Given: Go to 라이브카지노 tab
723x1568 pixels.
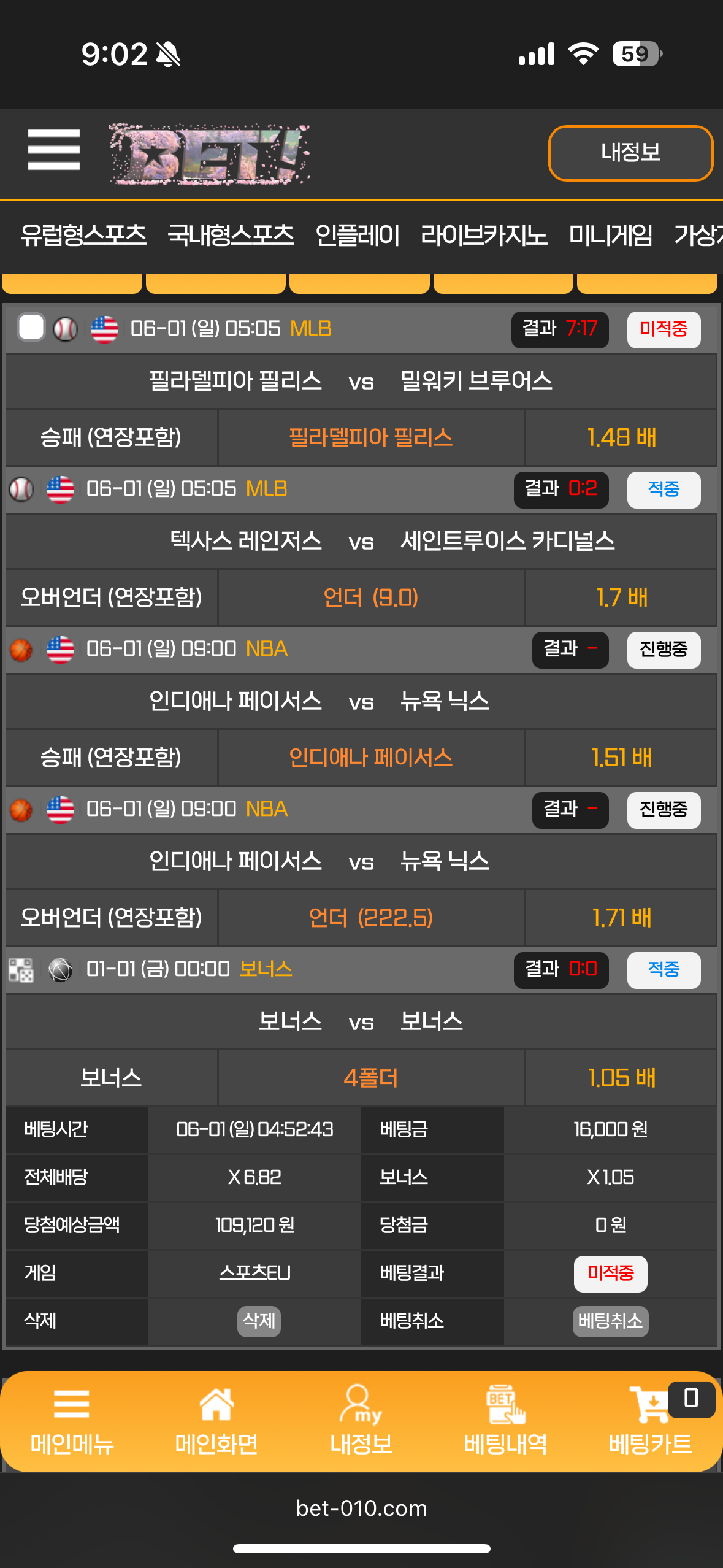Looking at the screenshot, I should pyautogui.click(x=484, y=236).
